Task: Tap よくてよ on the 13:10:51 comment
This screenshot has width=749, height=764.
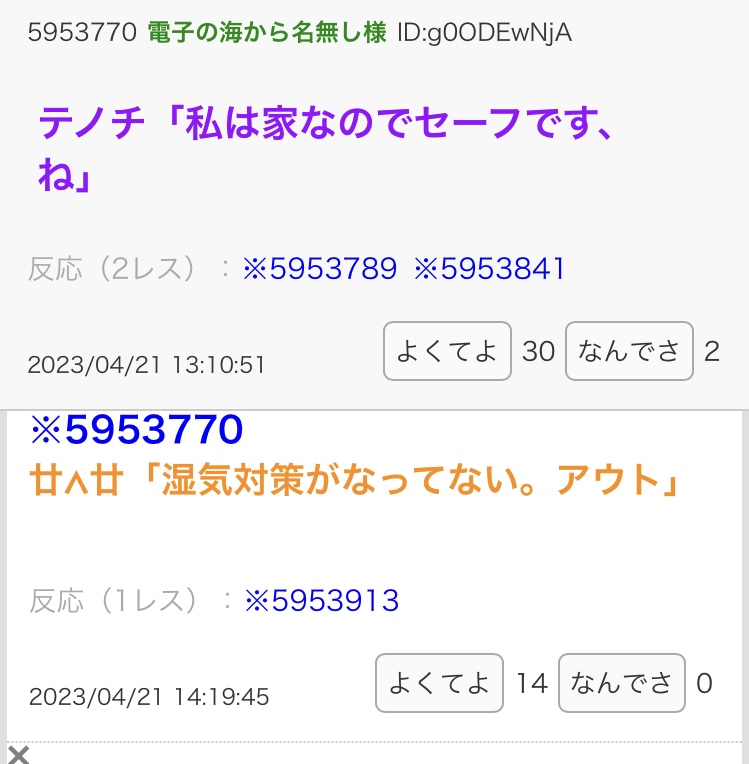Action: [447, 351]
